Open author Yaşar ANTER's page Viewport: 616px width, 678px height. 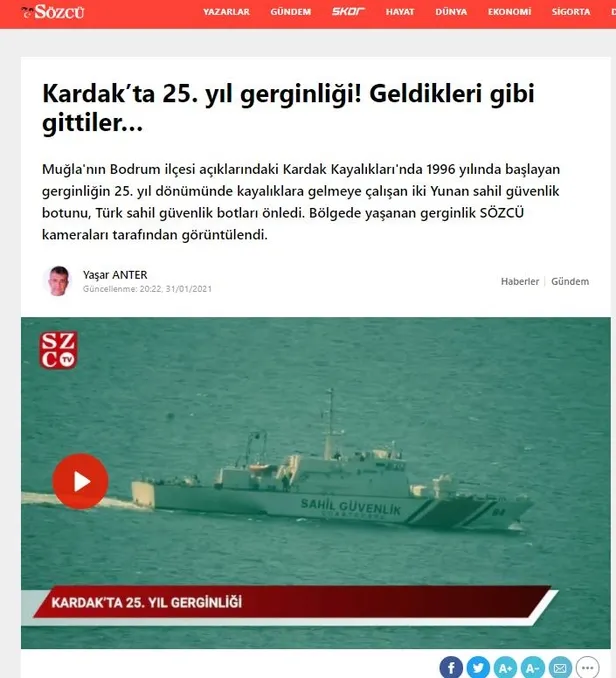point(115,275)
